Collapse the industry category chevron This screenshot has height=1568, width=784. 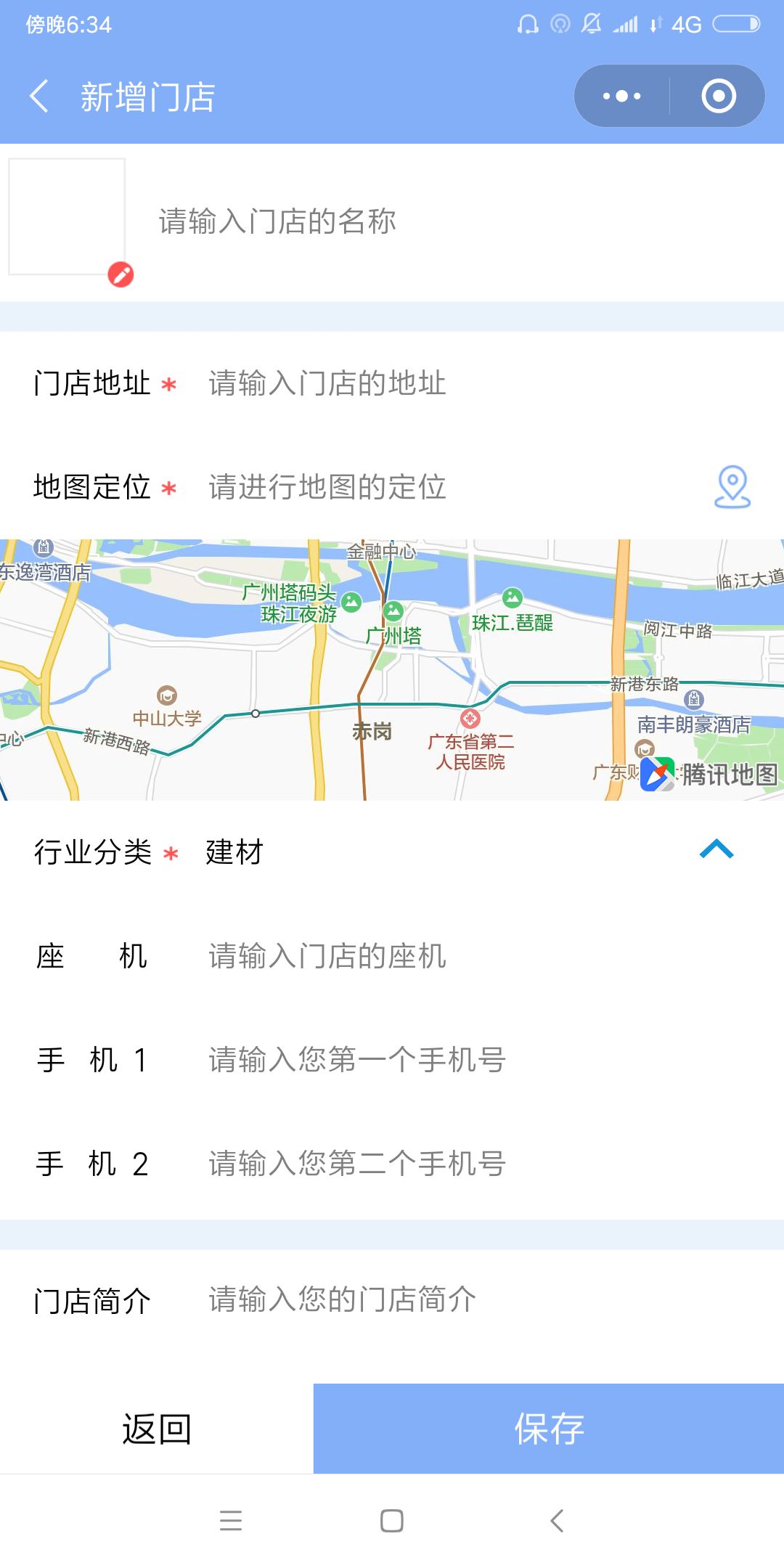[716, 849]
